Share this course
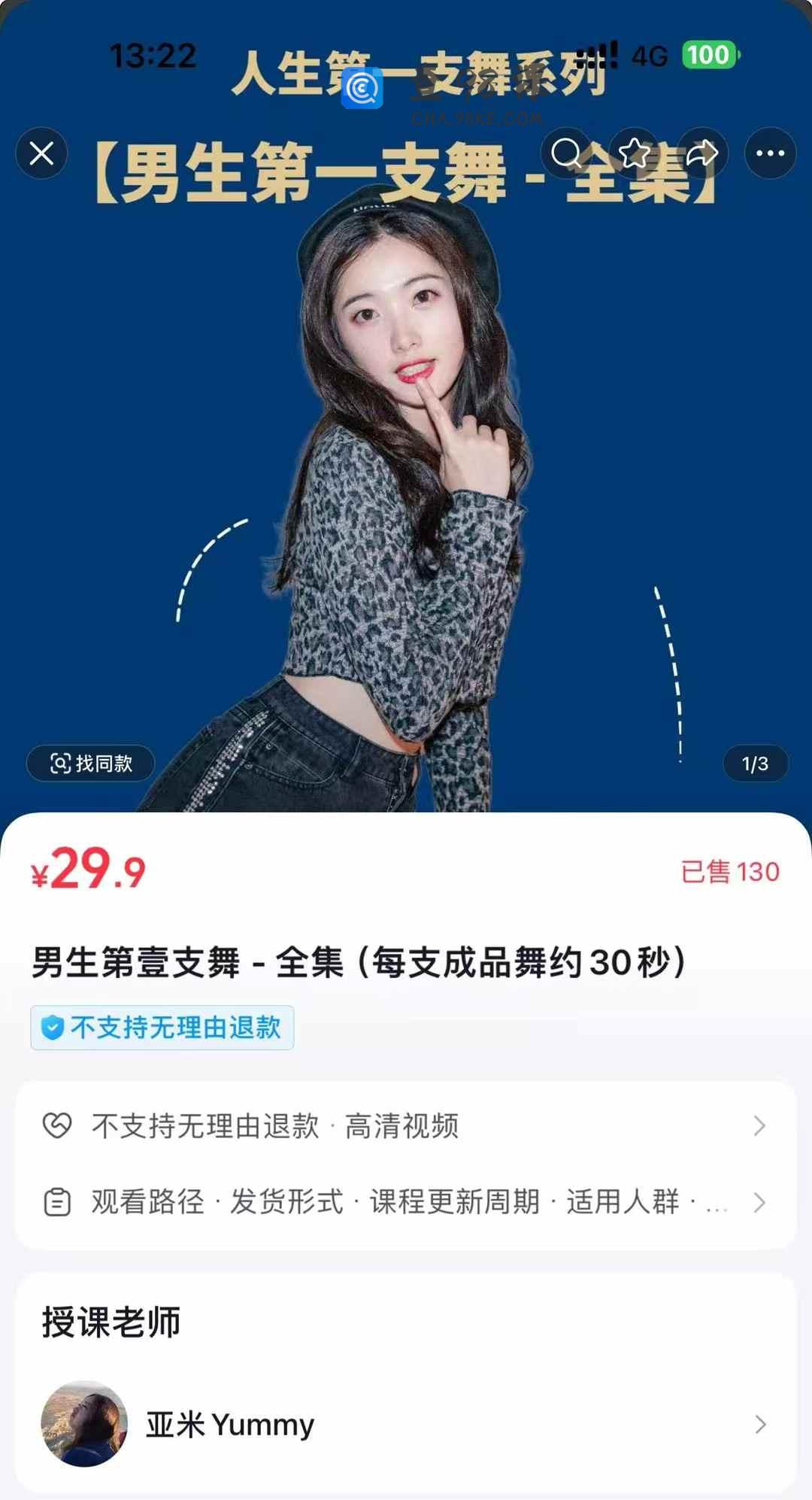The image size is (812, 1500). [x=701, y=153]
